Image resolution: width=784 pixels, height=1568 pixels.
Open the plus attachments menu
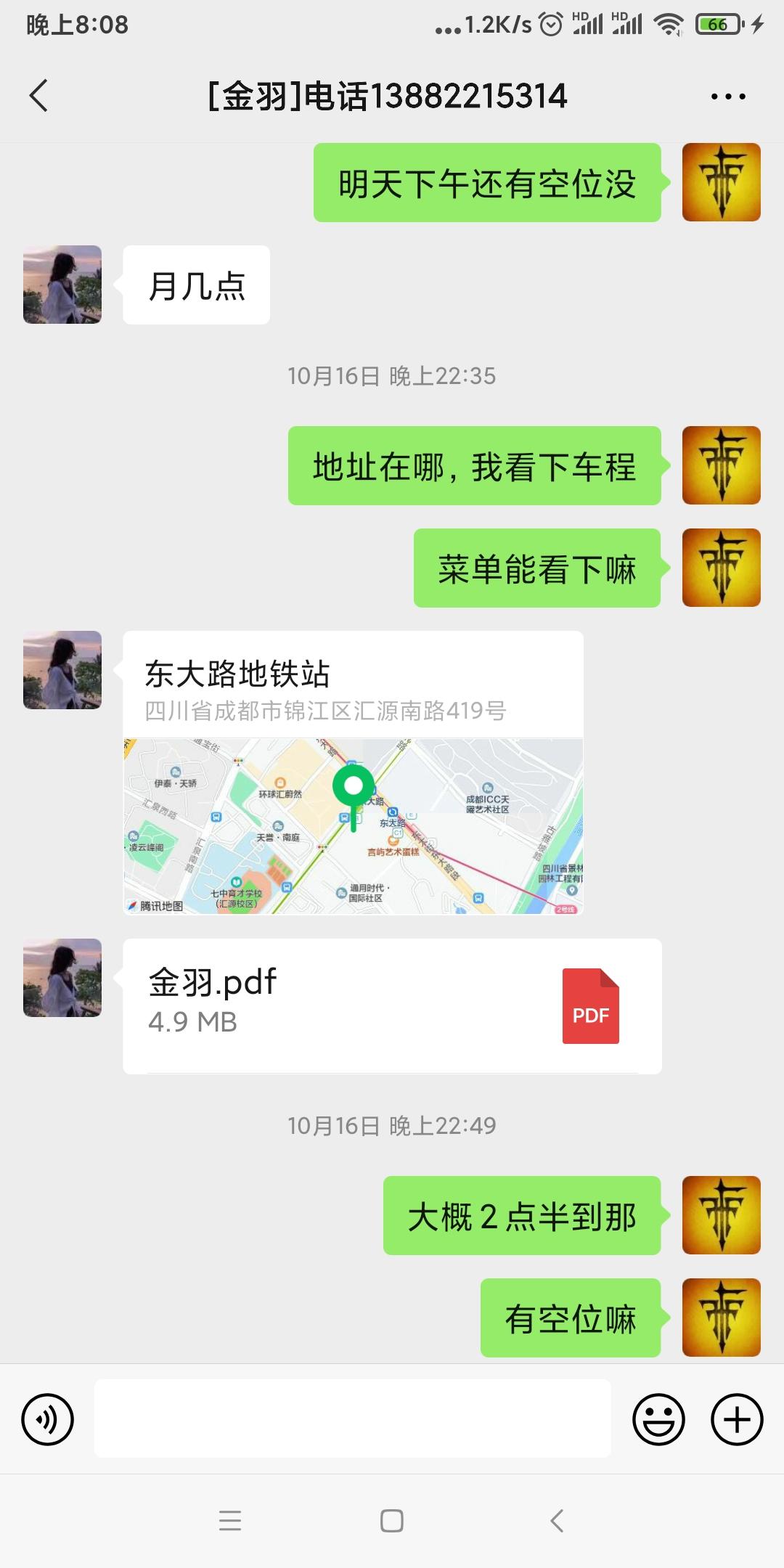coord(736,1419)
